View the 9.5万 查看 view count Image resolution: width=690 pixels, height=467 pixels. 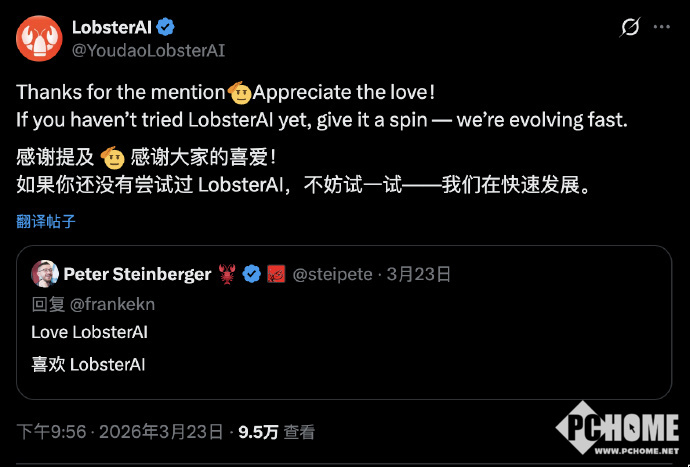(x=276, y=432)
